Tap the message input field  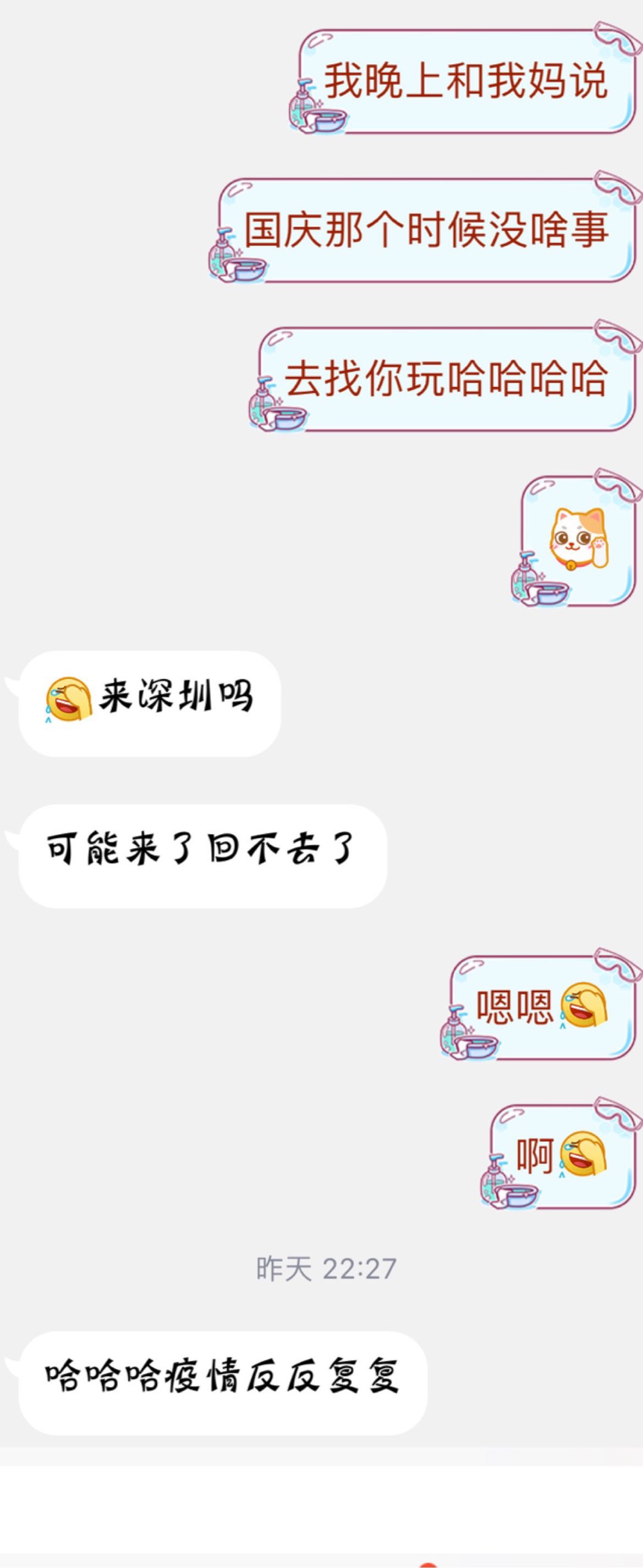click(321, 1508)
